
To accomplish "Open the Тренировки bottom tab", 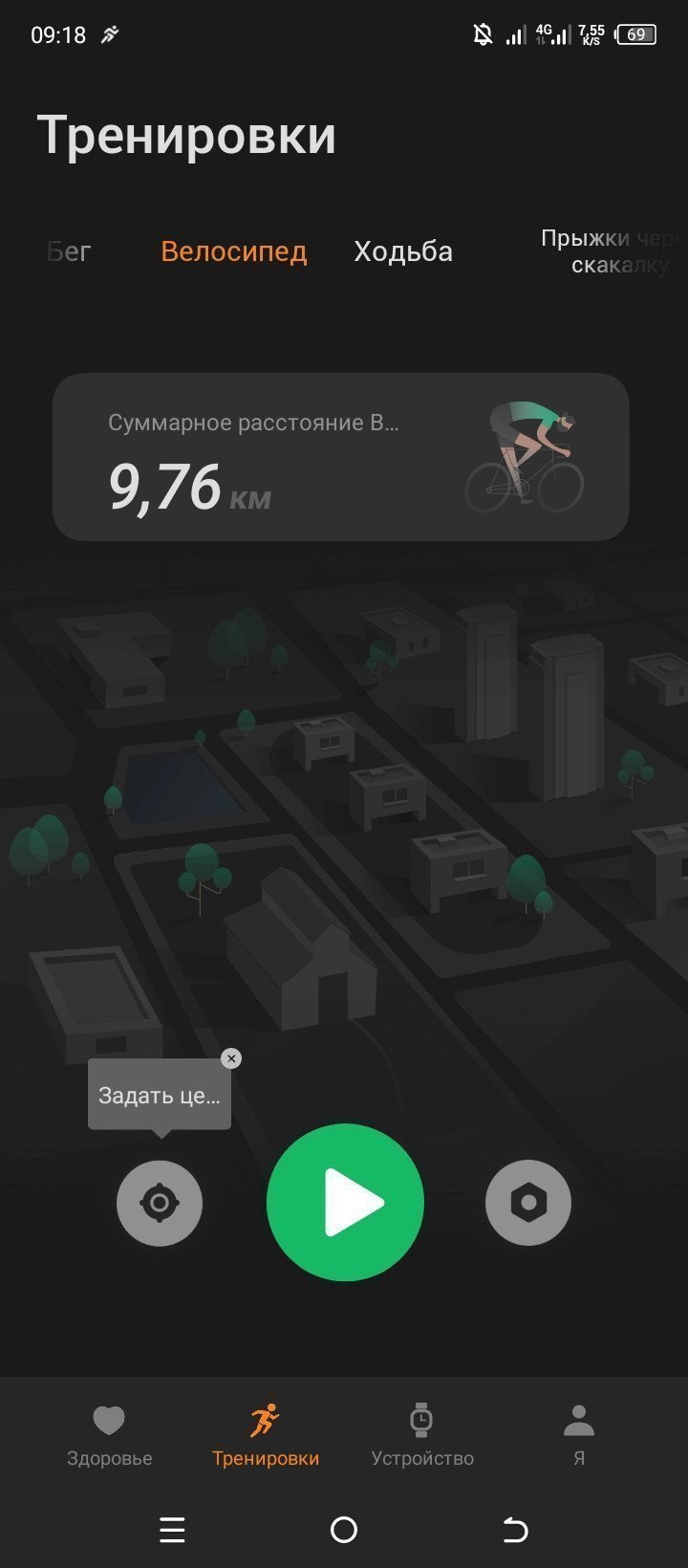I will point(266,1436).
